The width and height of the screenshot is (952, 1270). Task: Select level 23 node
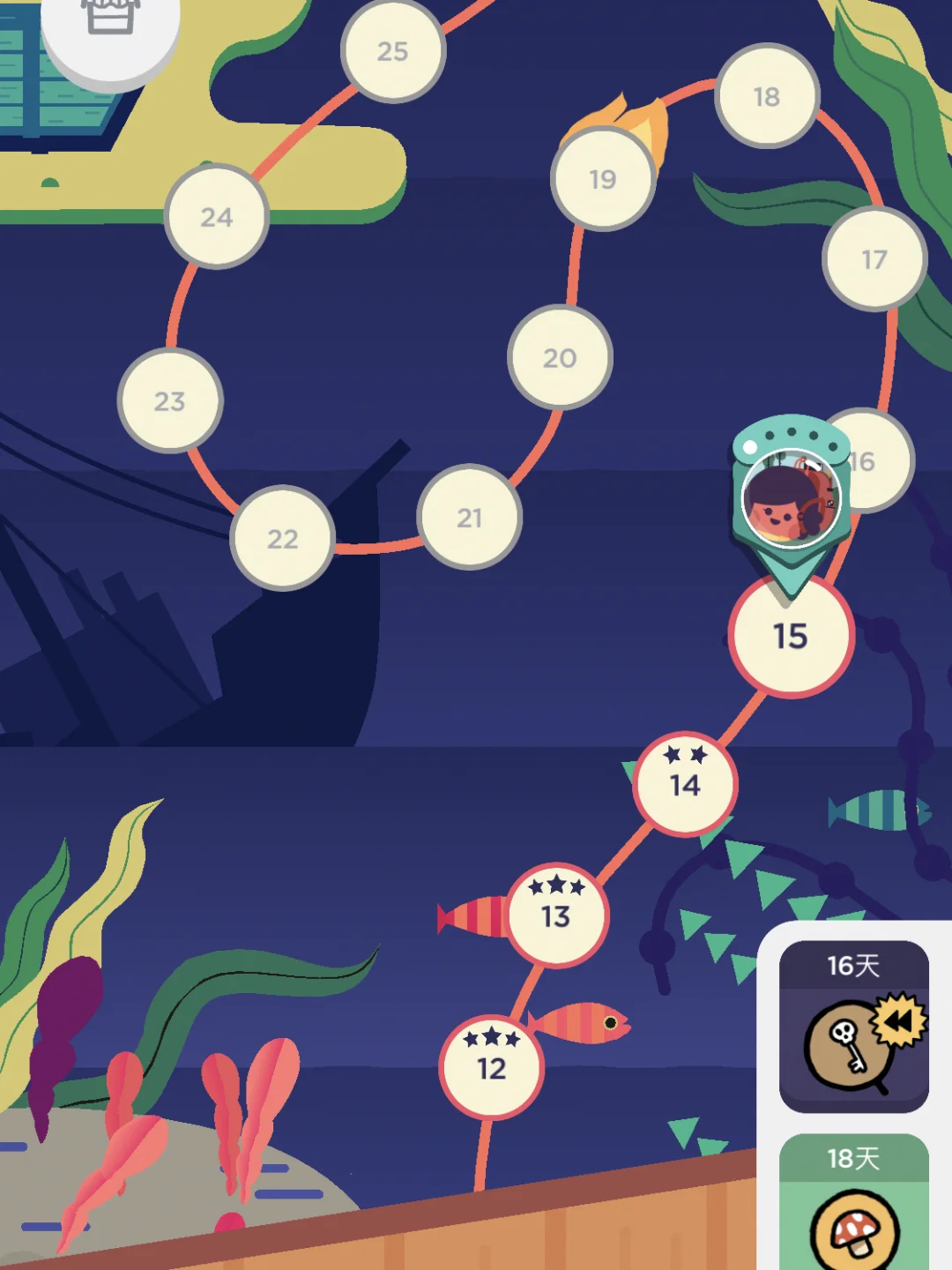(170, 401)
